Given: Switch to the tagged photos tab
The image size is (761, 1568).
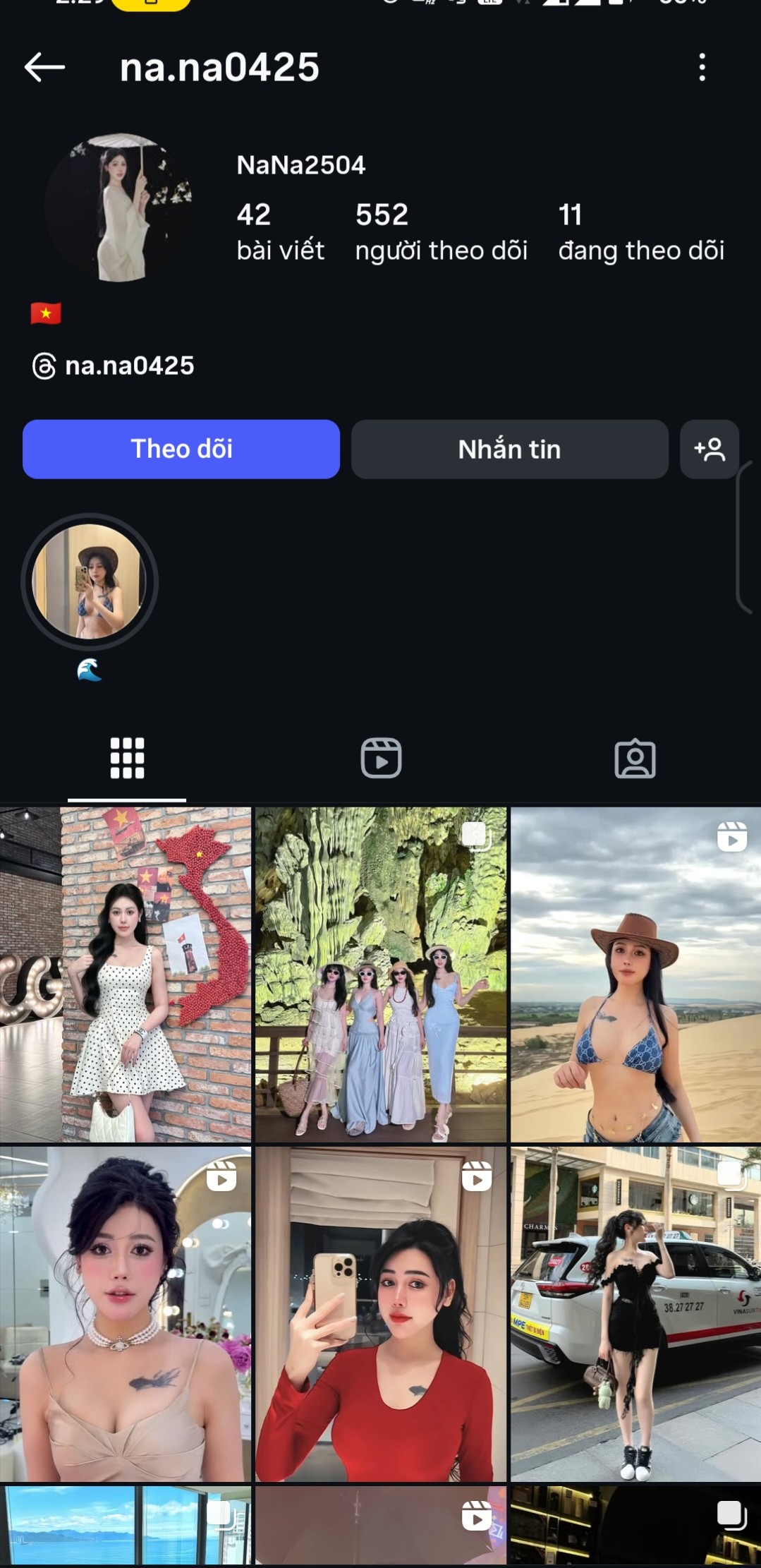Looking at the screenshot, I should [x=635, y=759].
